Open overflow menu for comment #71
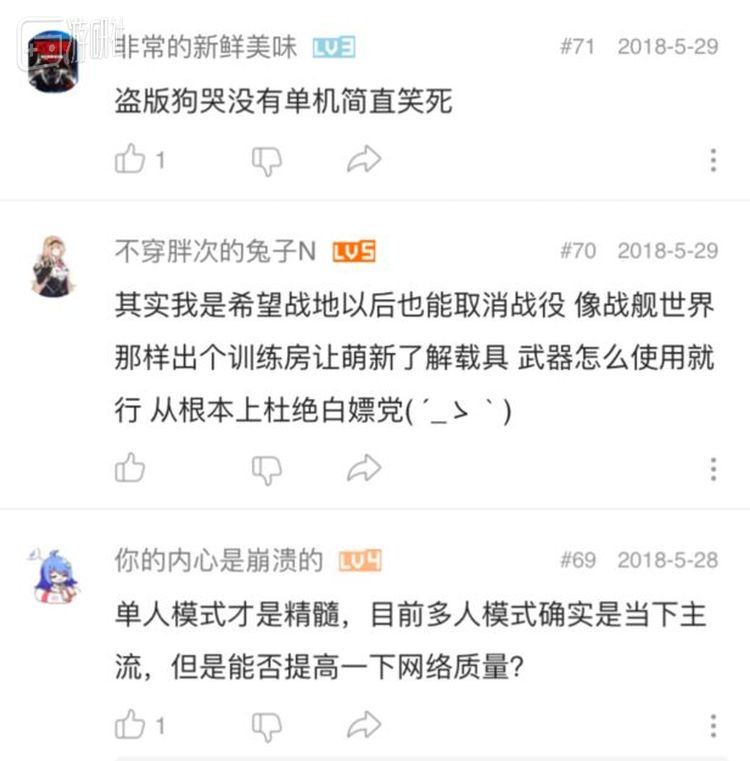The width and height of the screenshot is (750, 761). 713,160
